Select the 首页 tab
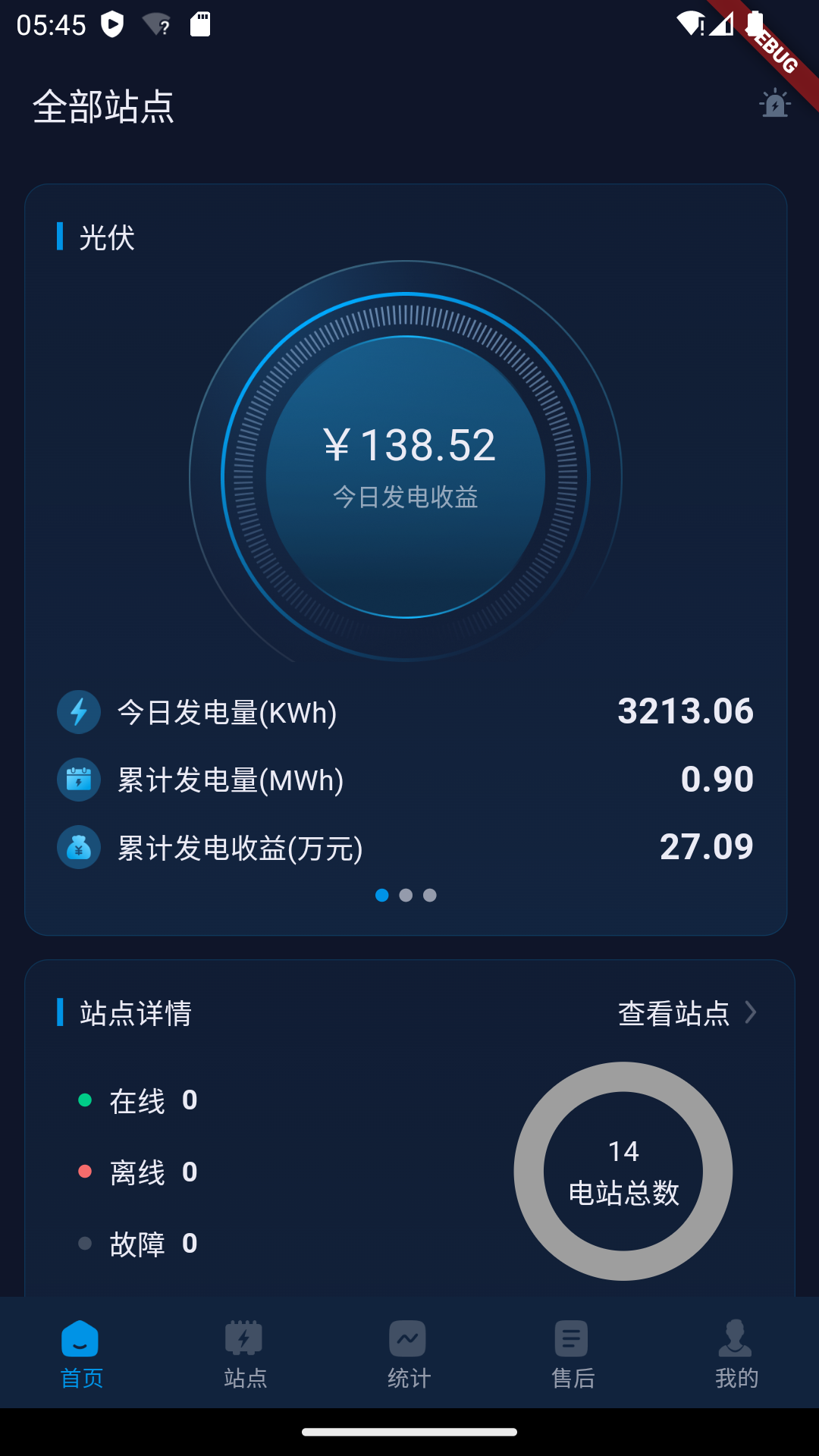Screen dimensions: 819x1456 81,1354
